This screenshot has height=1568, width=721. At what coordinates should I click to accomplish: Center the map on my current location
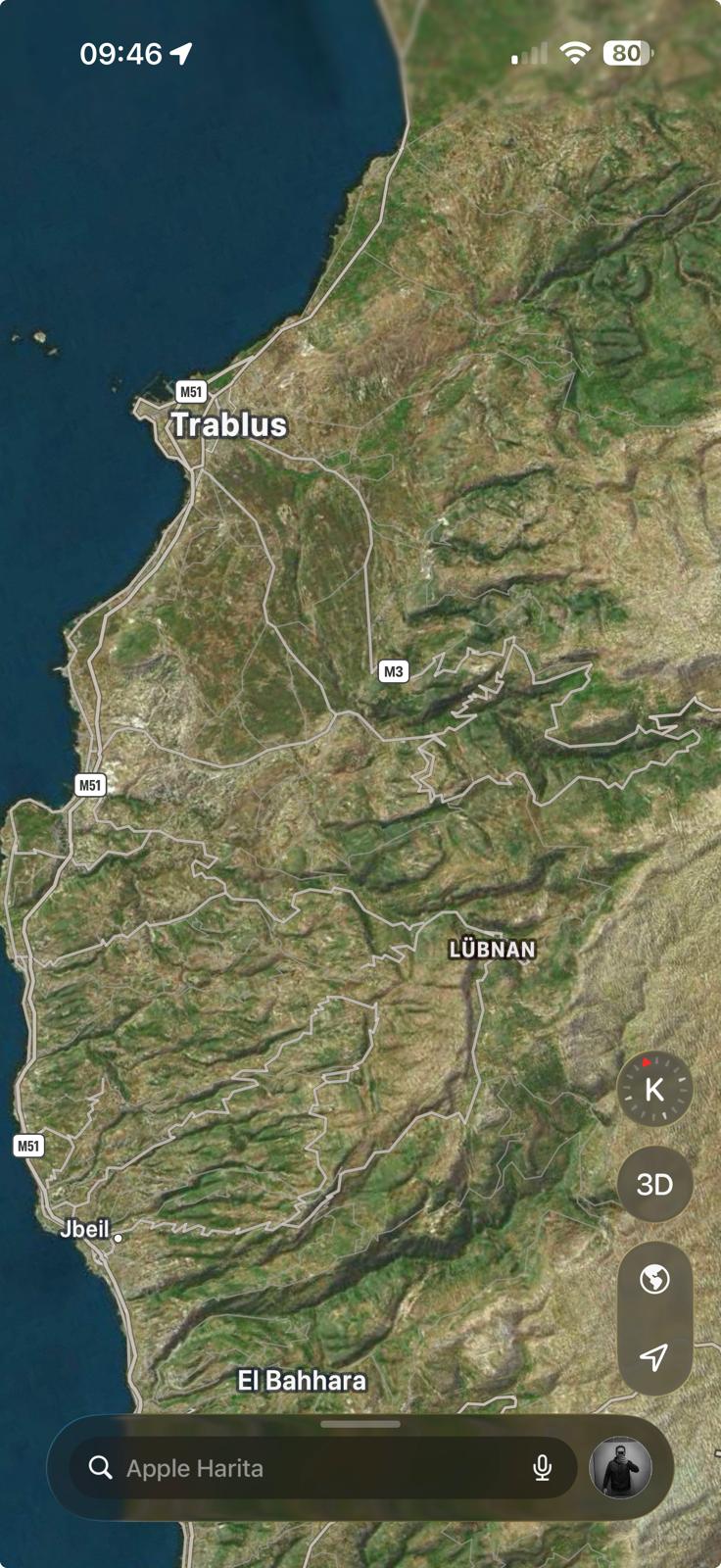(654, 1356)
